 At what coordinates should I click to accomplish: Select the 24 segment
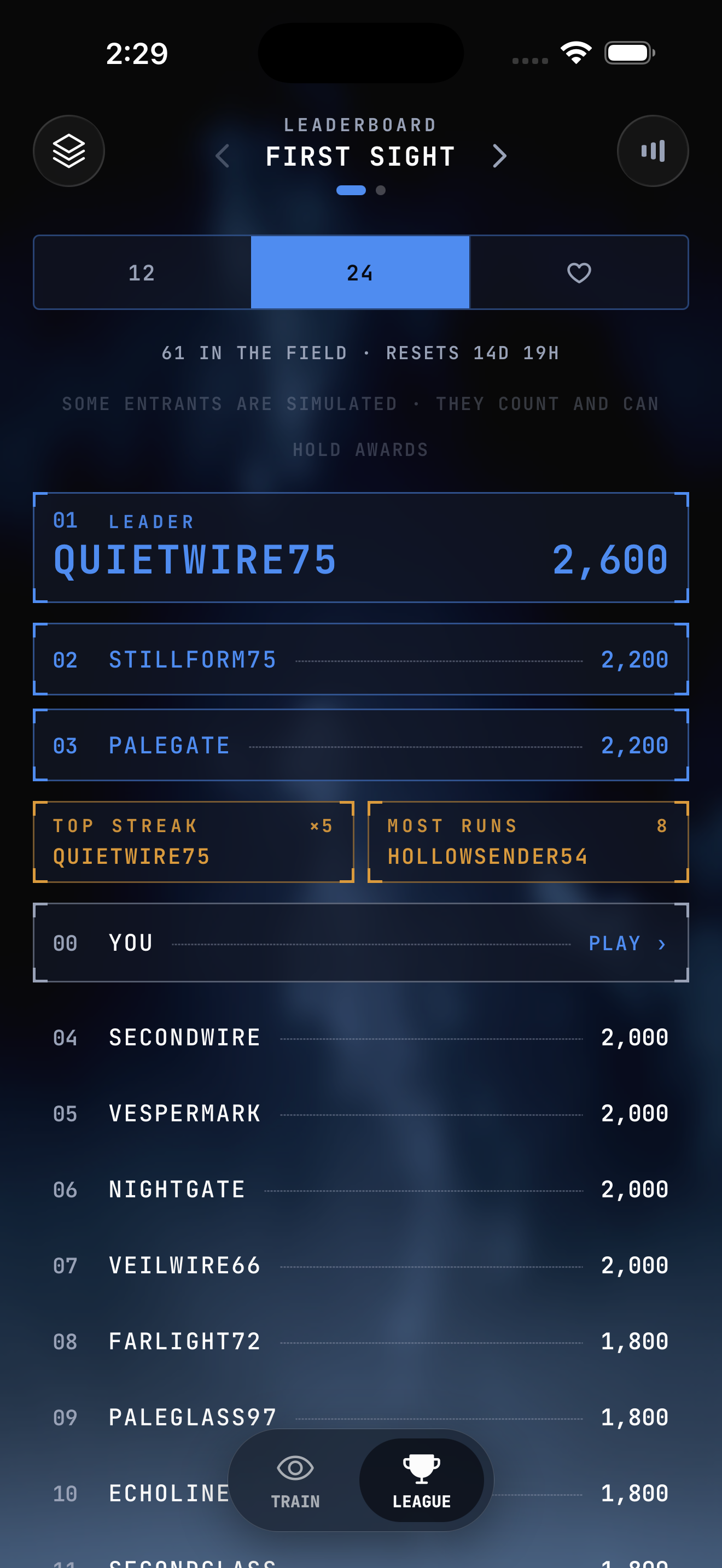click(x=360, y=273)
